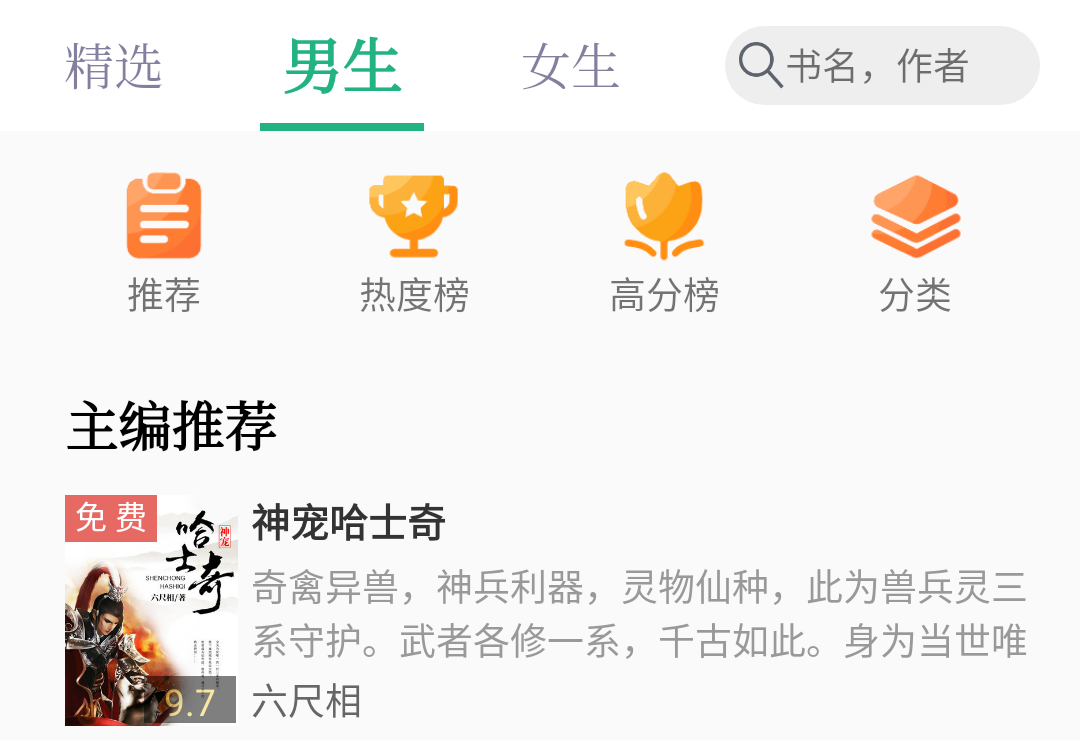This screenshot has width=1080, height=740.
Task: Tap the 书名，作者 search box
Action: click(x=880, y=66)
